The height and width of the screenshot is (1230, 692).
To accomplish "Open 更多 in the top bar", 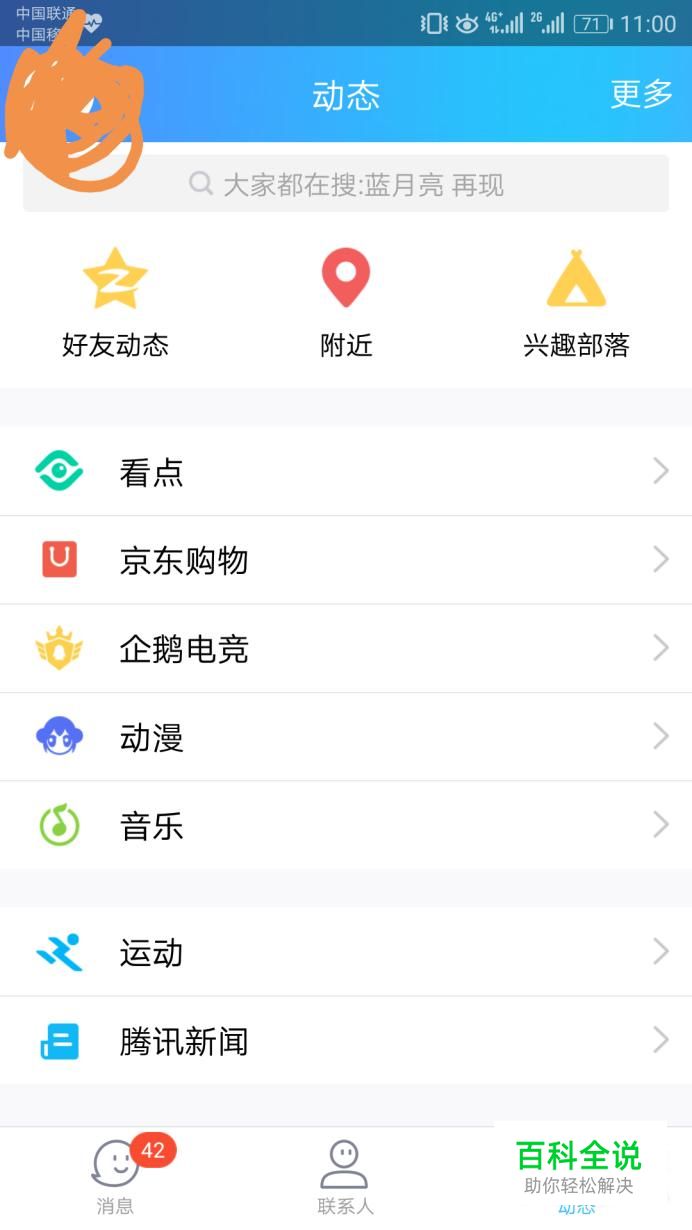I will pyautogui.click(x=641, y=94).
